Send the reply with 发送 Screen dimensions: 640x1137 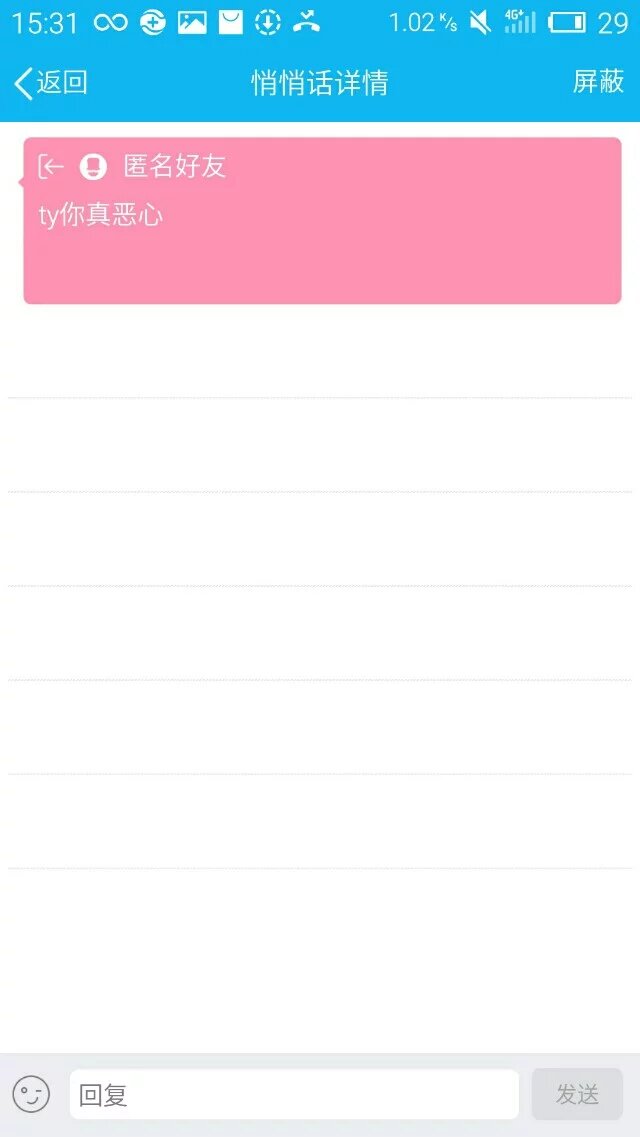[577, 1094]
